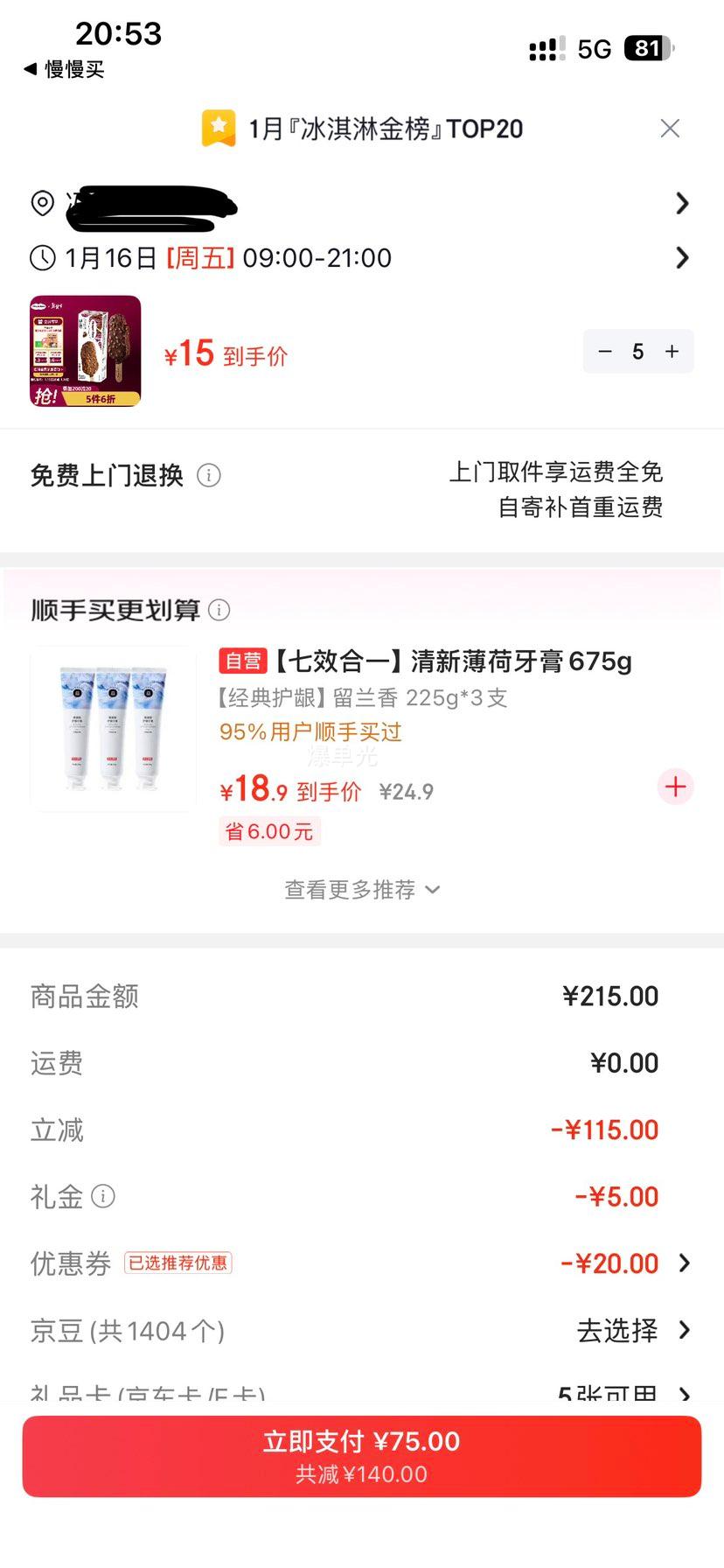Add toothpaste with the red plus icon
Image resolution: width=724 pixels, height=1568 pixels.
675,787
